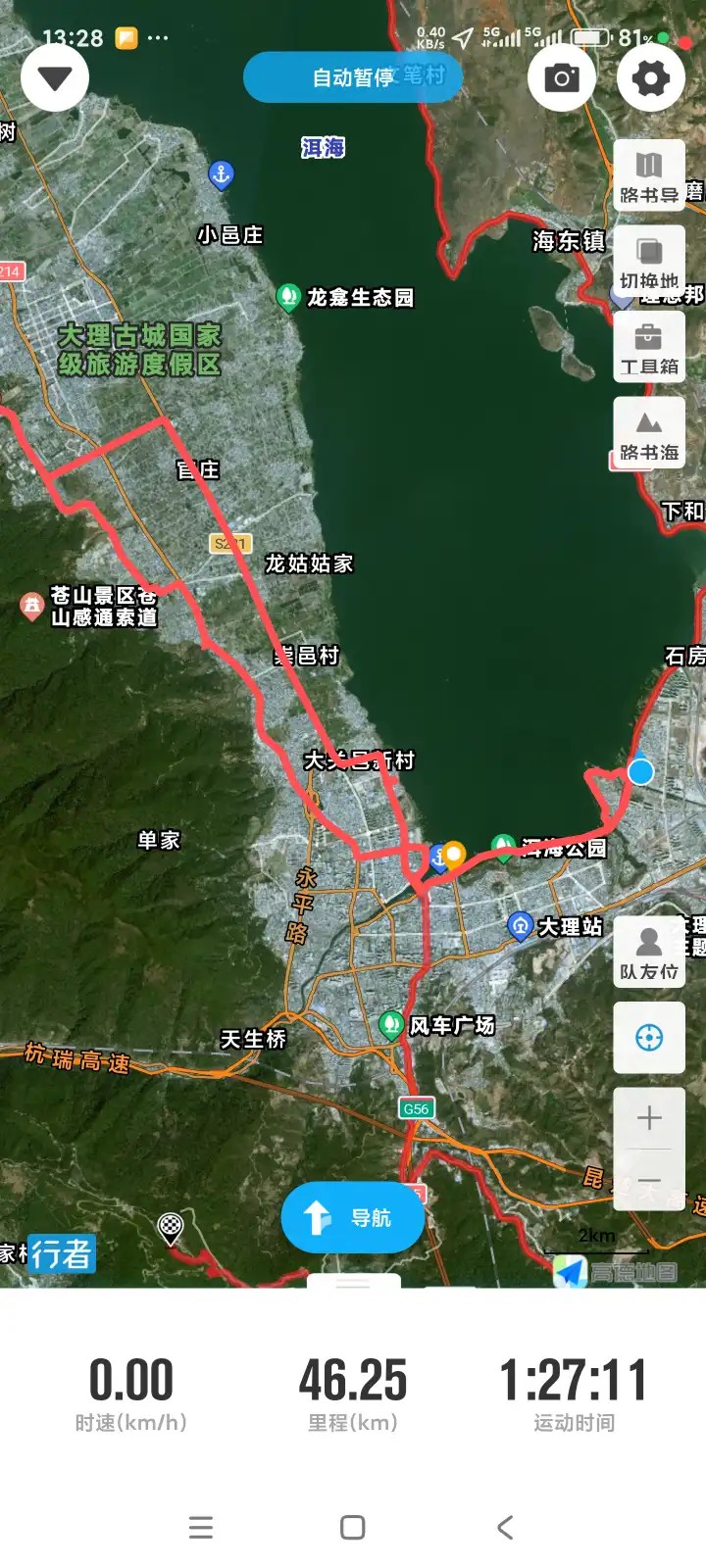Recenter map on my location
Image resolution: width=706 pixels, height=1568 pixels.
click(x=649, y=1038)
